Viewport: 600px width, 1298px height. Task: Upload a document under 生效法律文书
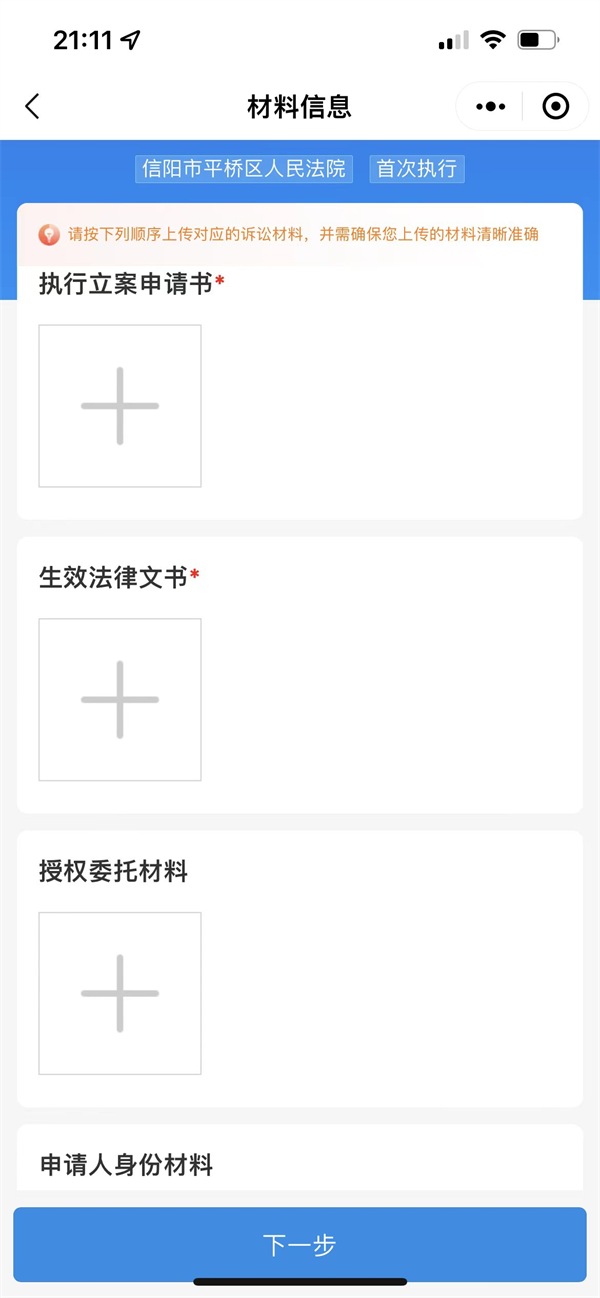click(120, 700)
